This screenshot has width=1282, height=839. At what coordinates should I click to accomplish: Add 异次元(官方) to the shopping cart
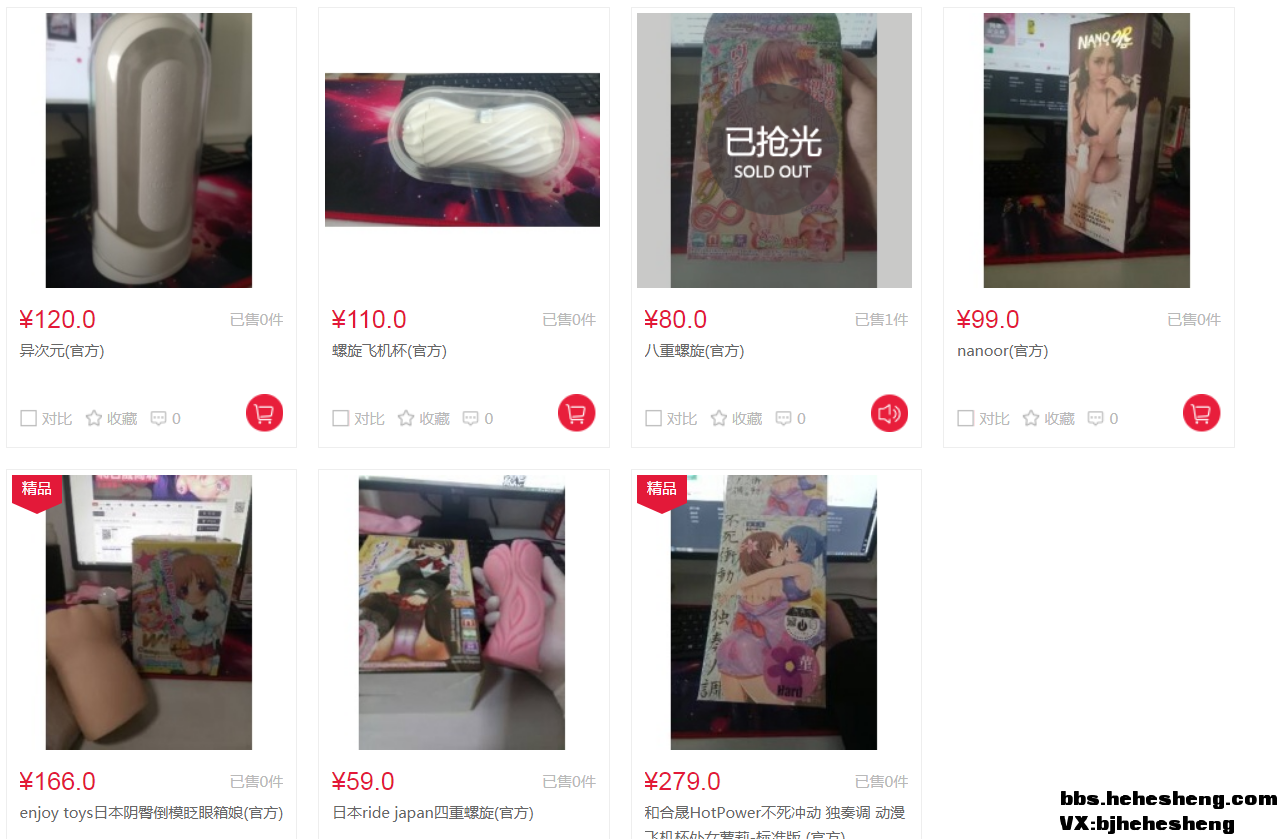coord(264,413)
